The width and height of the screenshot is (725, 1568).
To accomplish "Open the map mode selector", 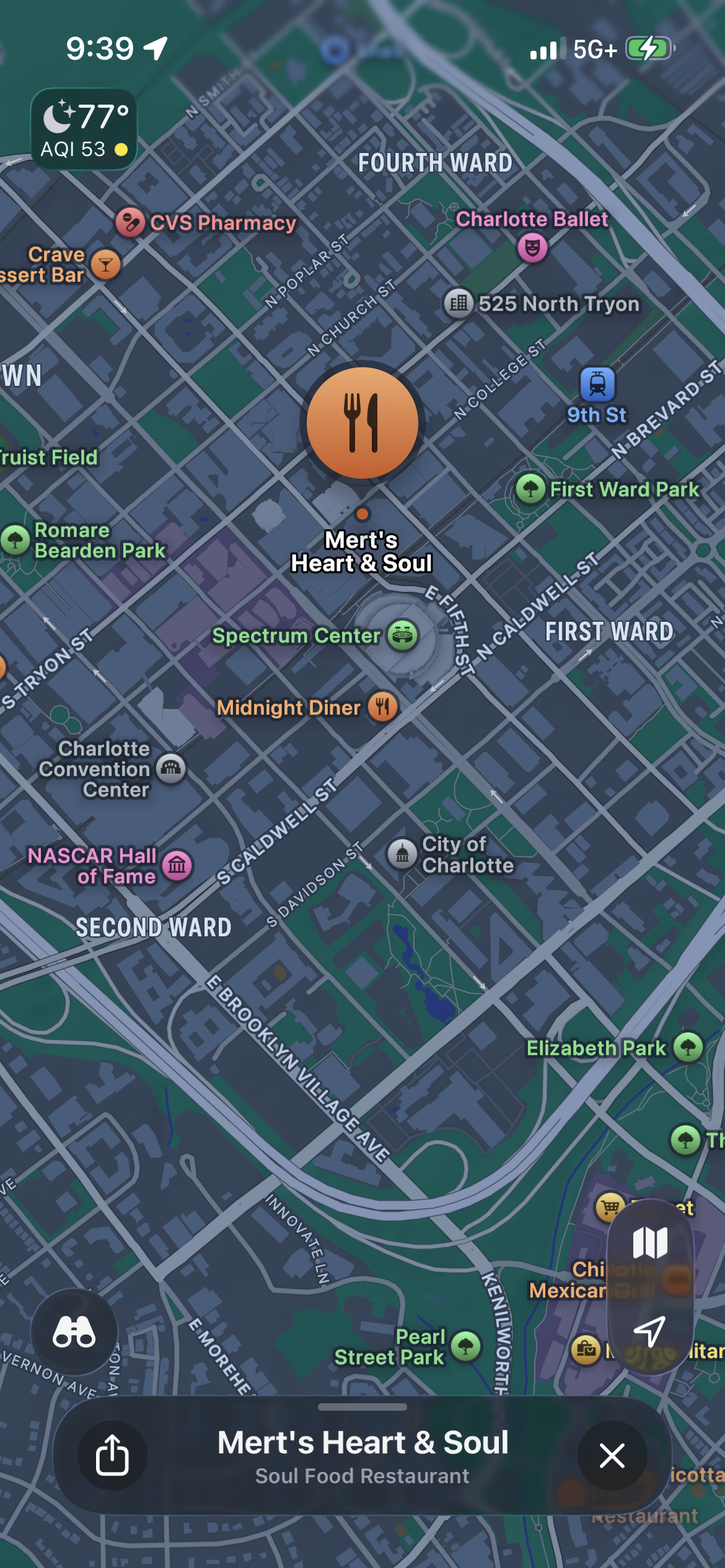I will point(650,1243).
